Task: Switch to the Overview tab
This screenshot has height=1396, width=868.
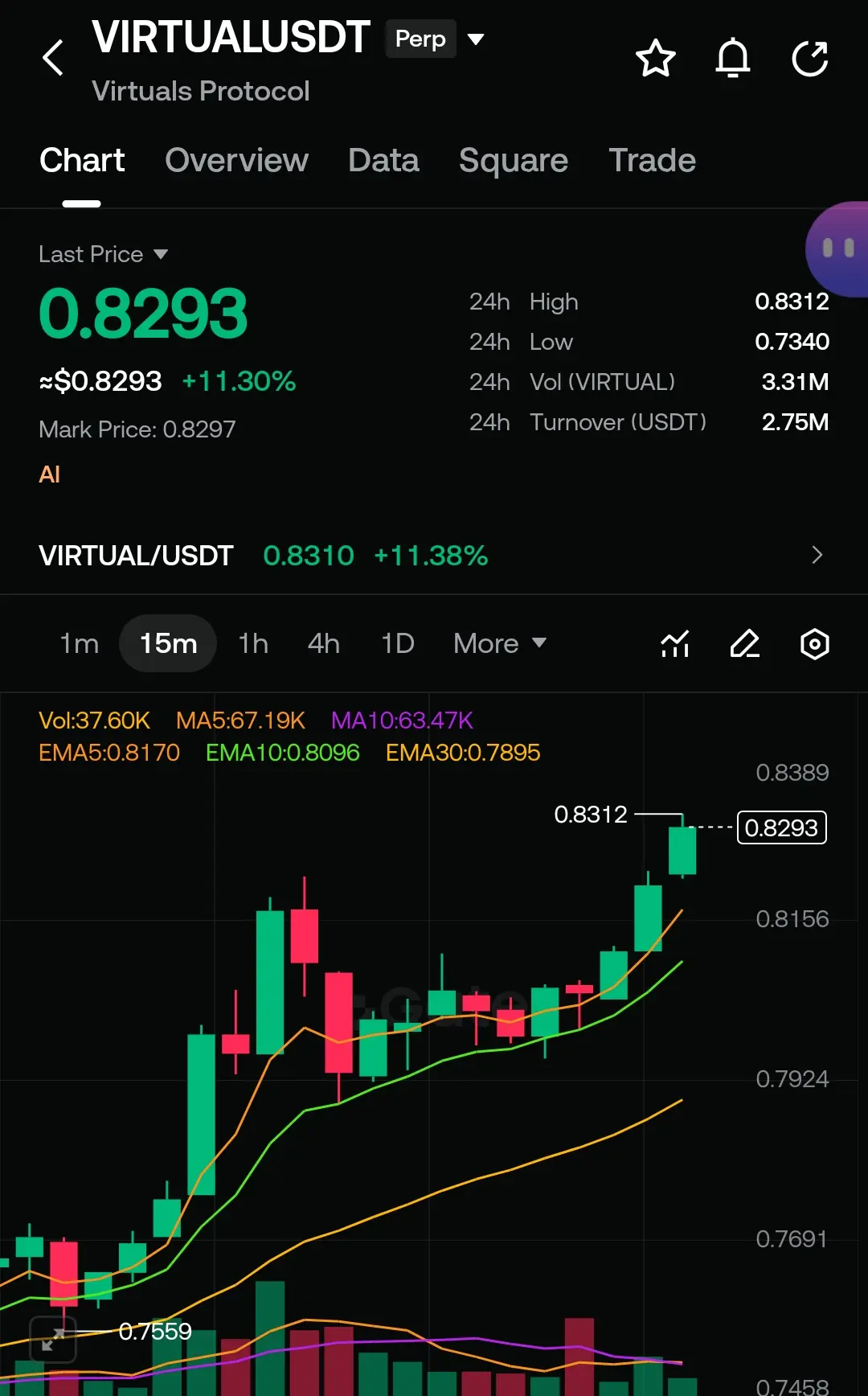Action: point(236,160)
